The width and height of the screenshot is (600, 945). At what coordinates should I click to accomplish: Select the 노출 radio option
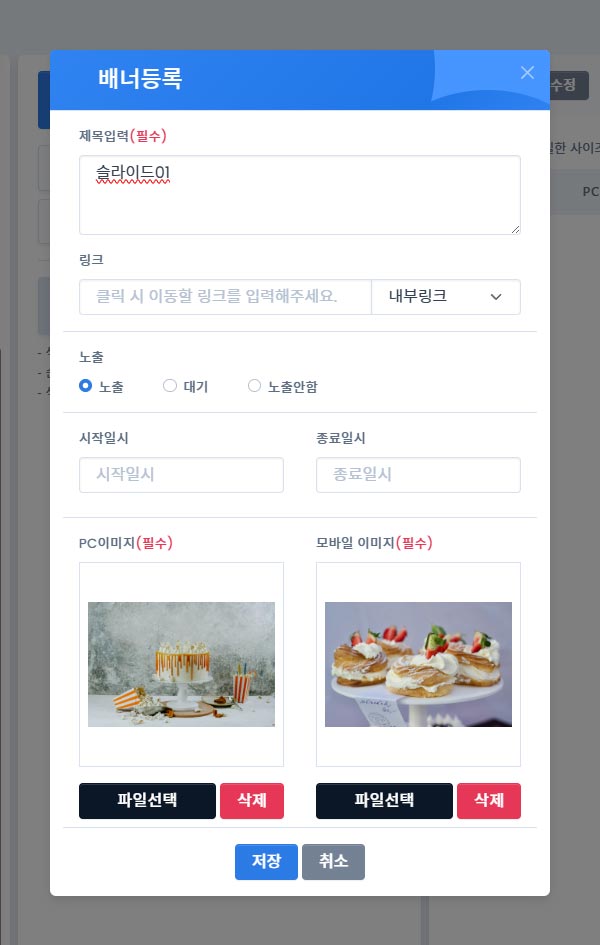click(86, 386)
